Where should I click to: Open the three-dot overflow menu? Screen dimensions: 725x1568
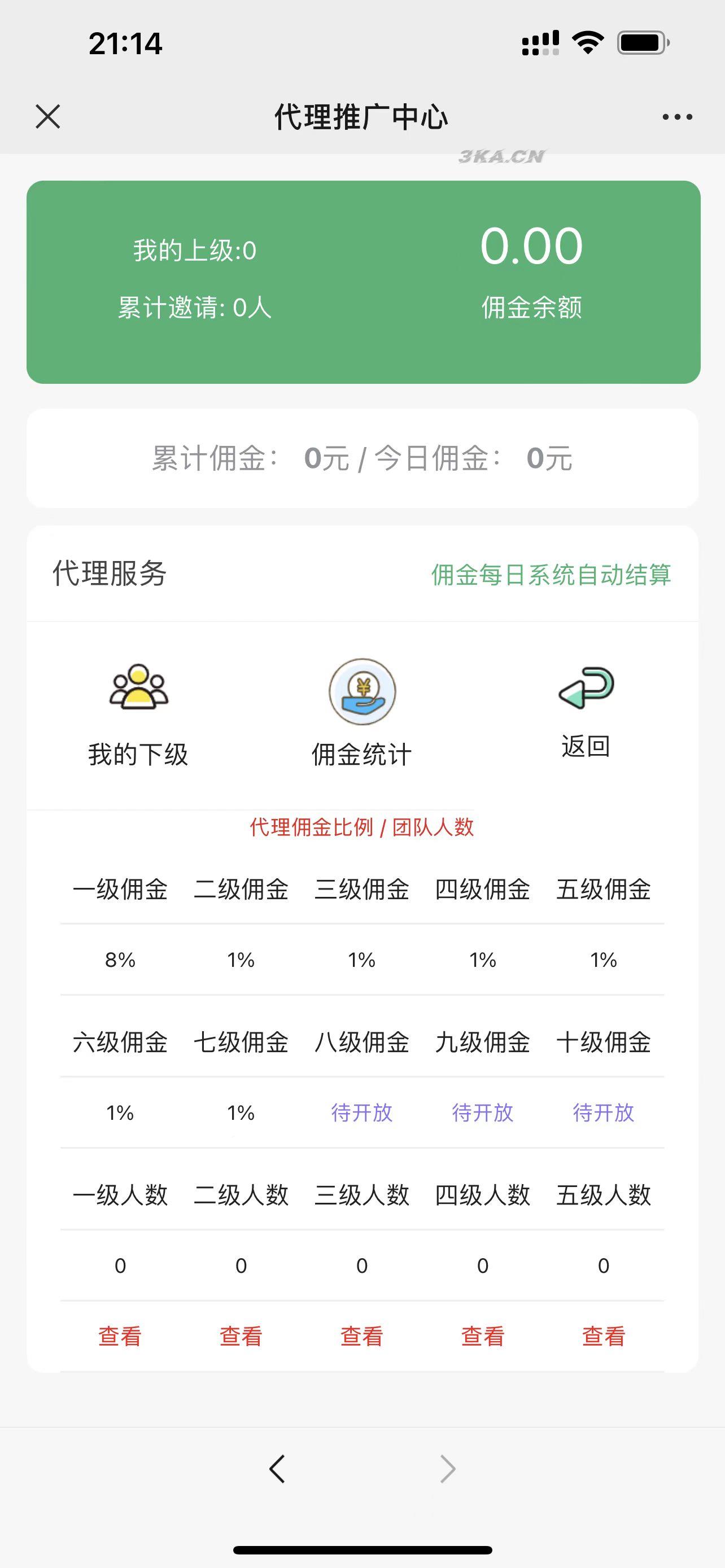[x=677, y=117]
